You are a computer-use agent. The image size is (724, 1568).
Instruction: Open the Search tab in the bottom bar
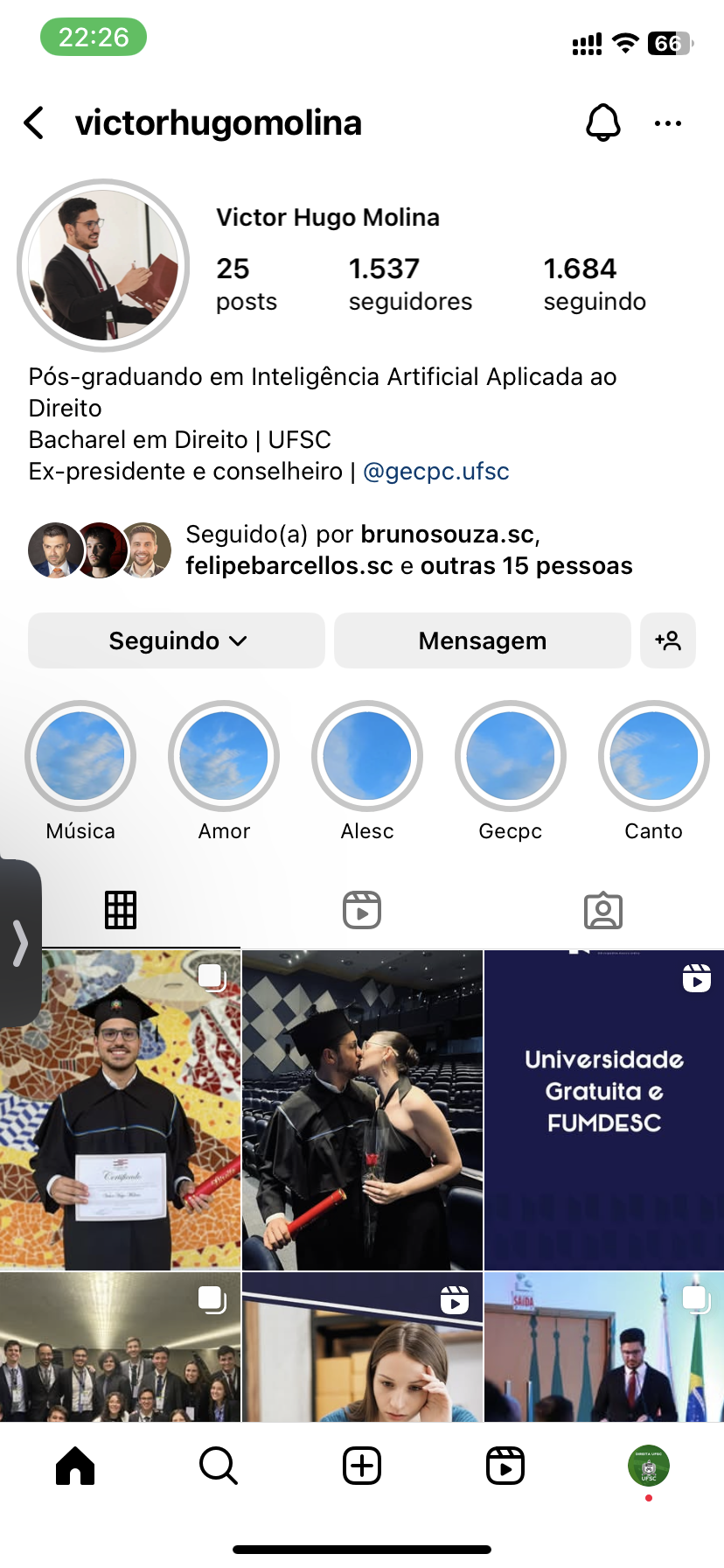(x=218, y=1466)
